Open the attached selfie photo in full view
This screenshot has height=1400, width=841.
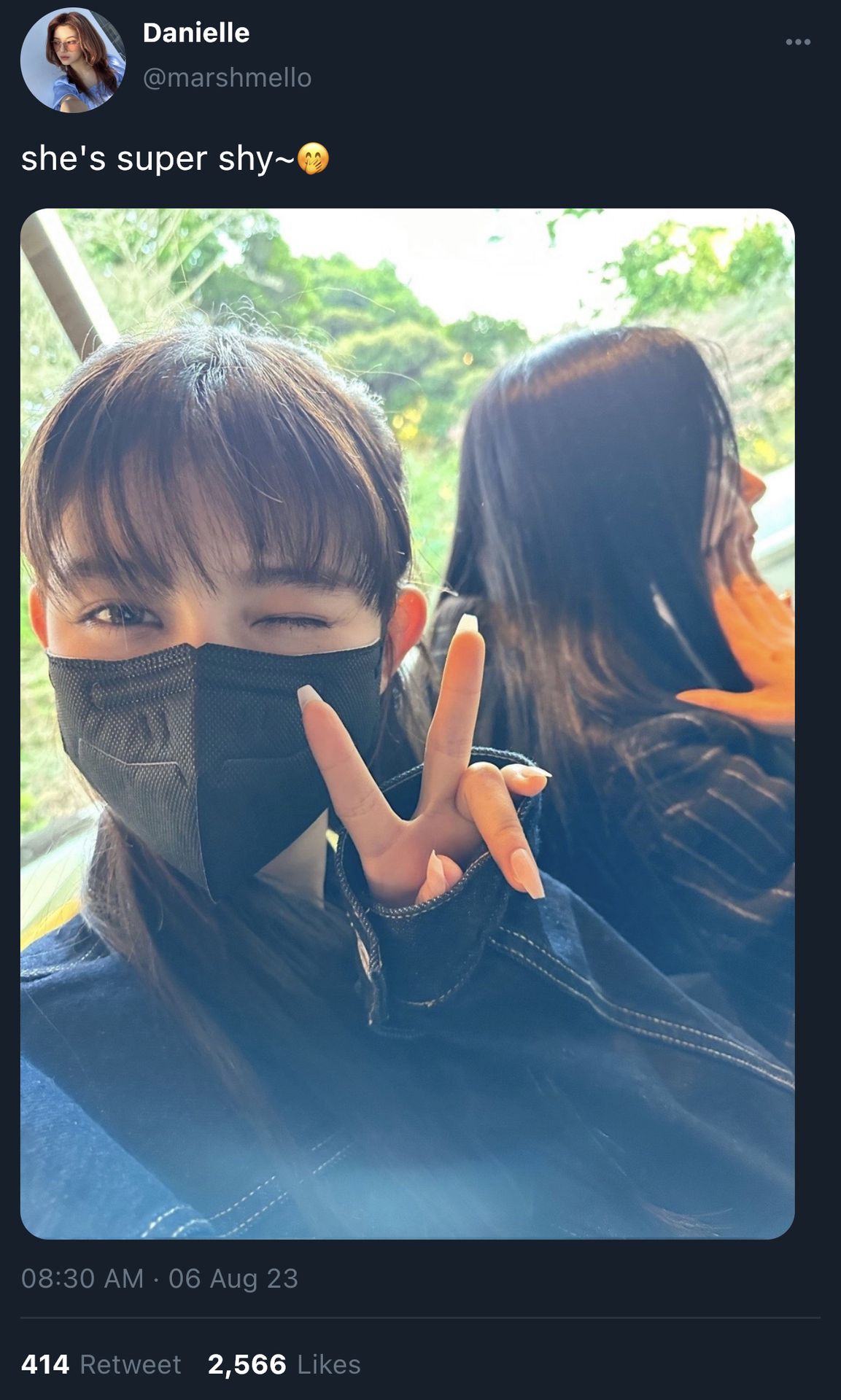pos(407,723)
